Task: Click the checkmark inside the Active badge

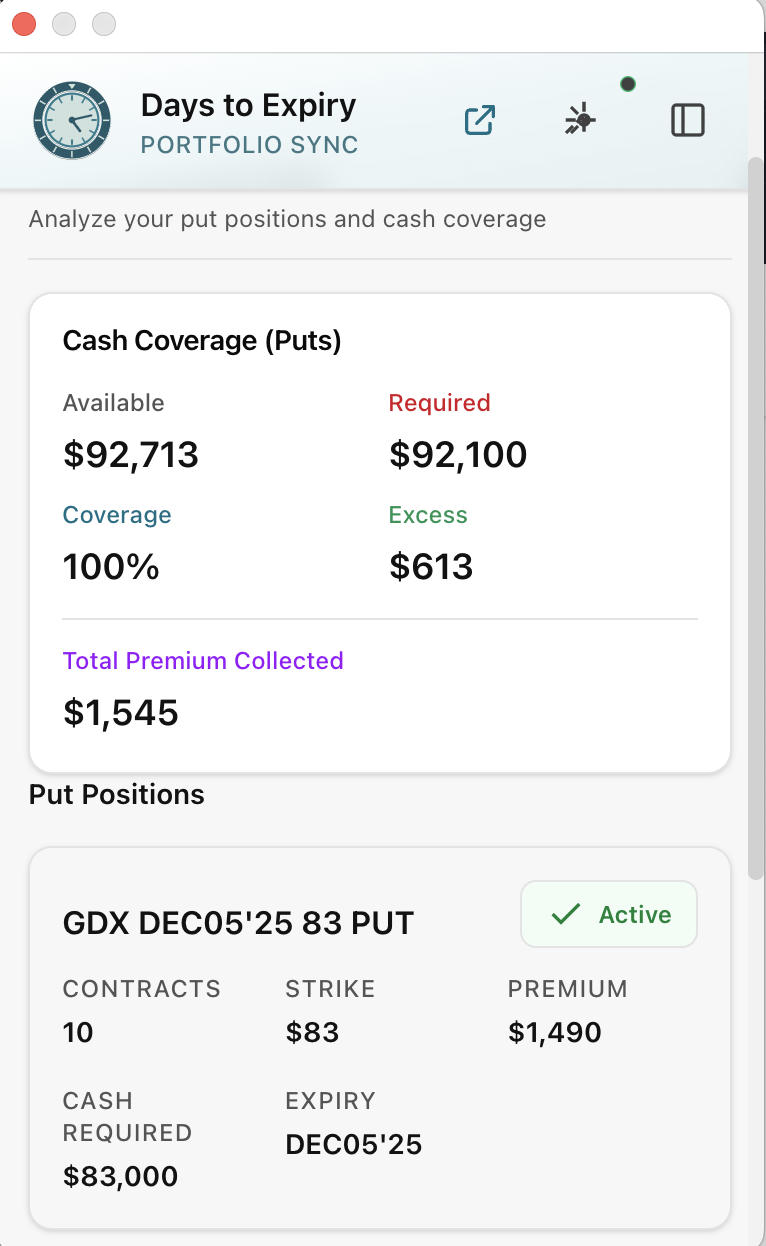Action: 565,913
